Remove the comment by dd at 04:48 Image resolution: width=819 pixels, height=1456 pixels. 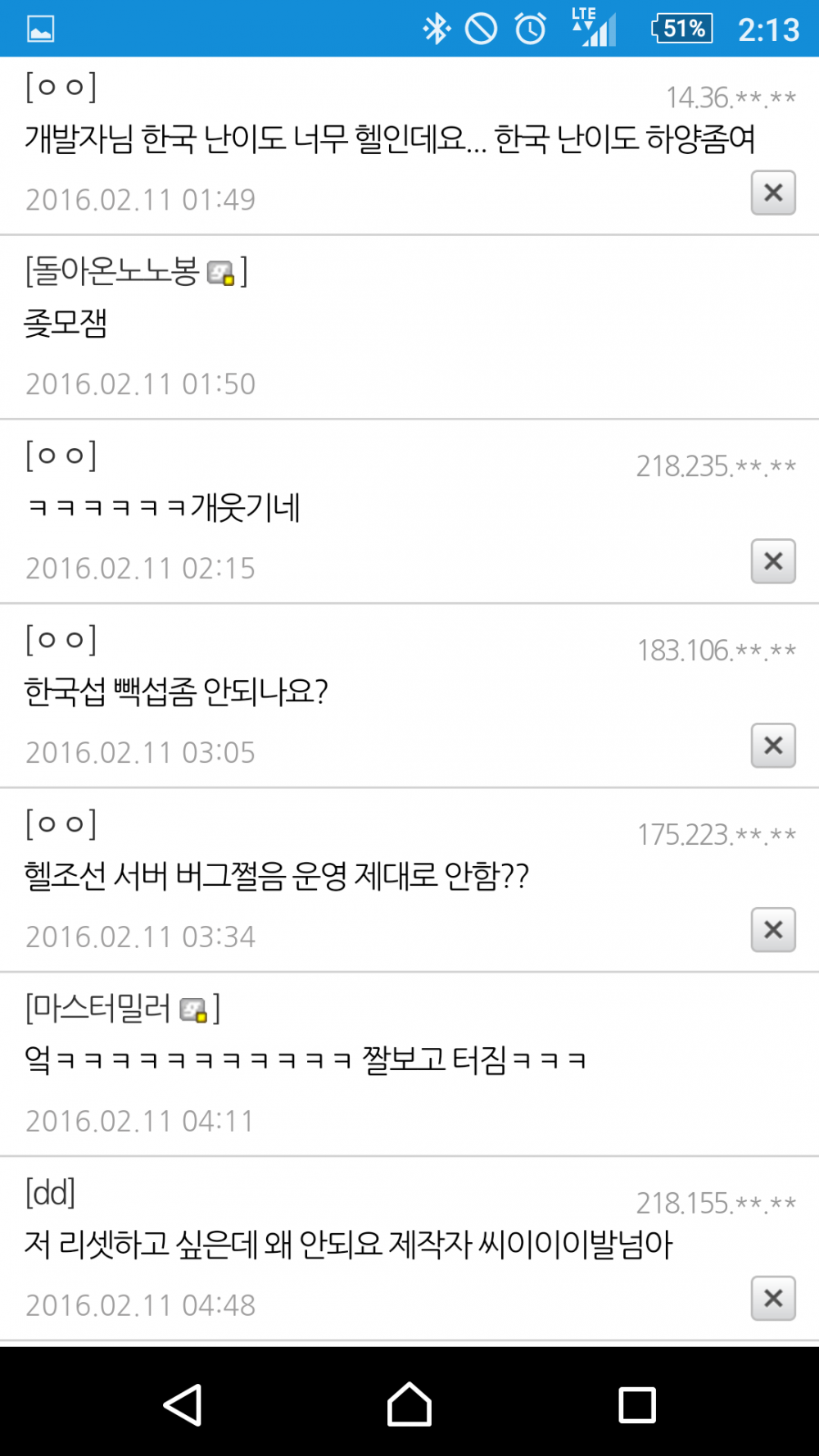coord(773,1298)
